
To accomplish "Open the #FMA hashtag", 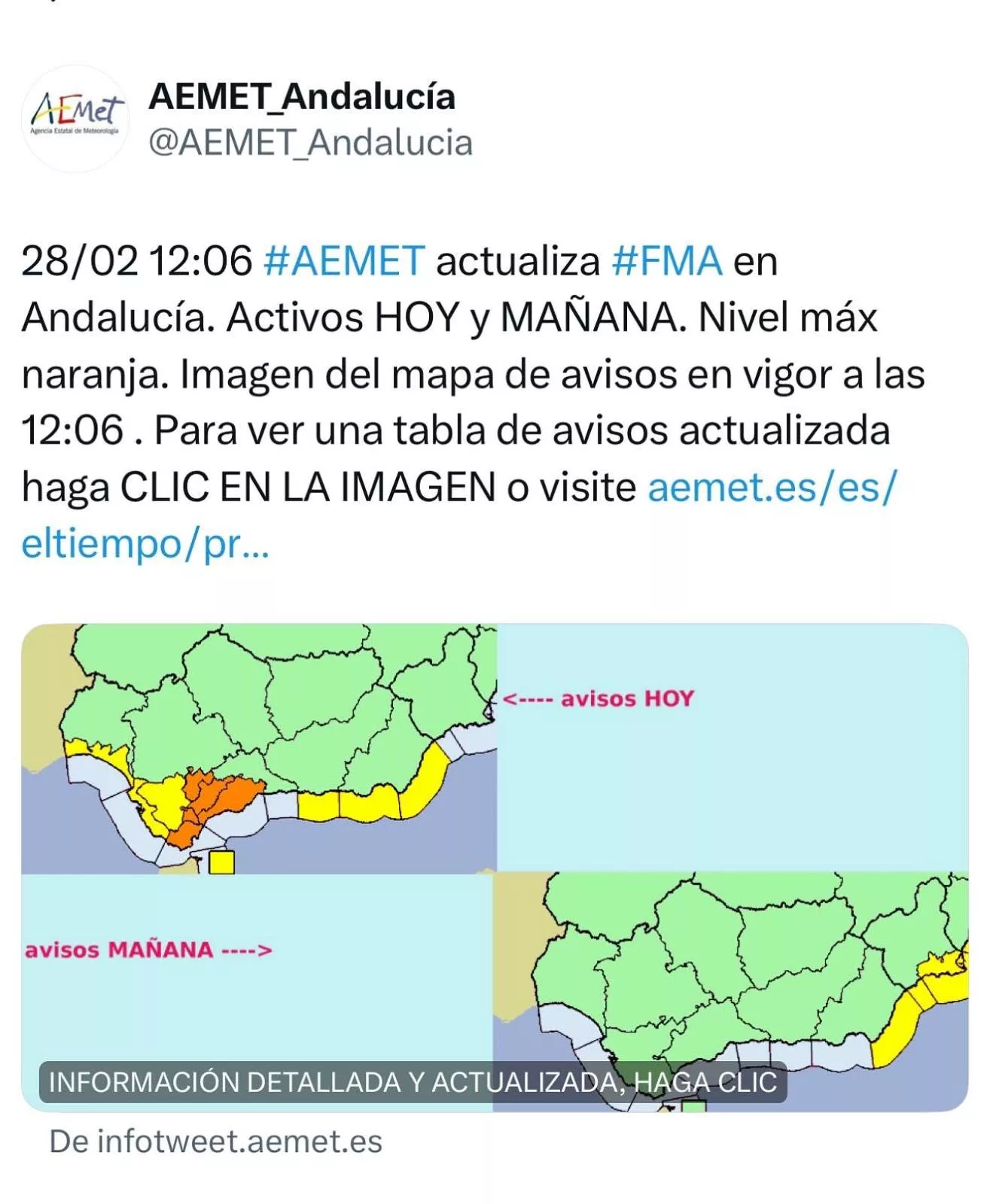I will click(667, 261).
